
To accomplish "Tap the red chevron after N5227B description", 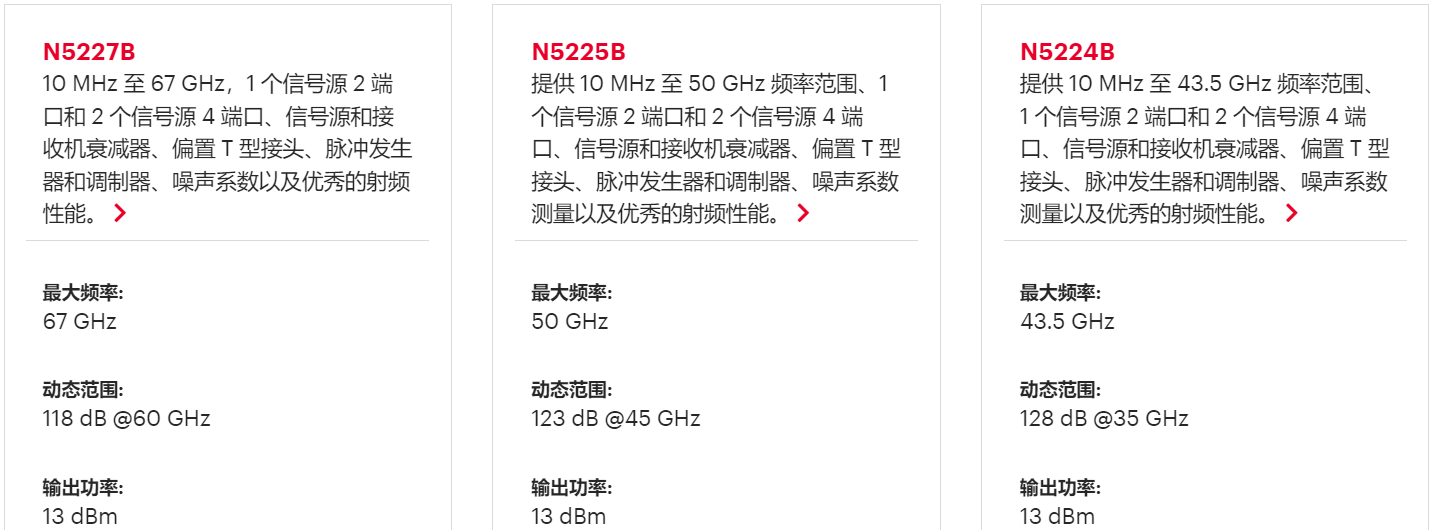I will click(x=120, y=213).
